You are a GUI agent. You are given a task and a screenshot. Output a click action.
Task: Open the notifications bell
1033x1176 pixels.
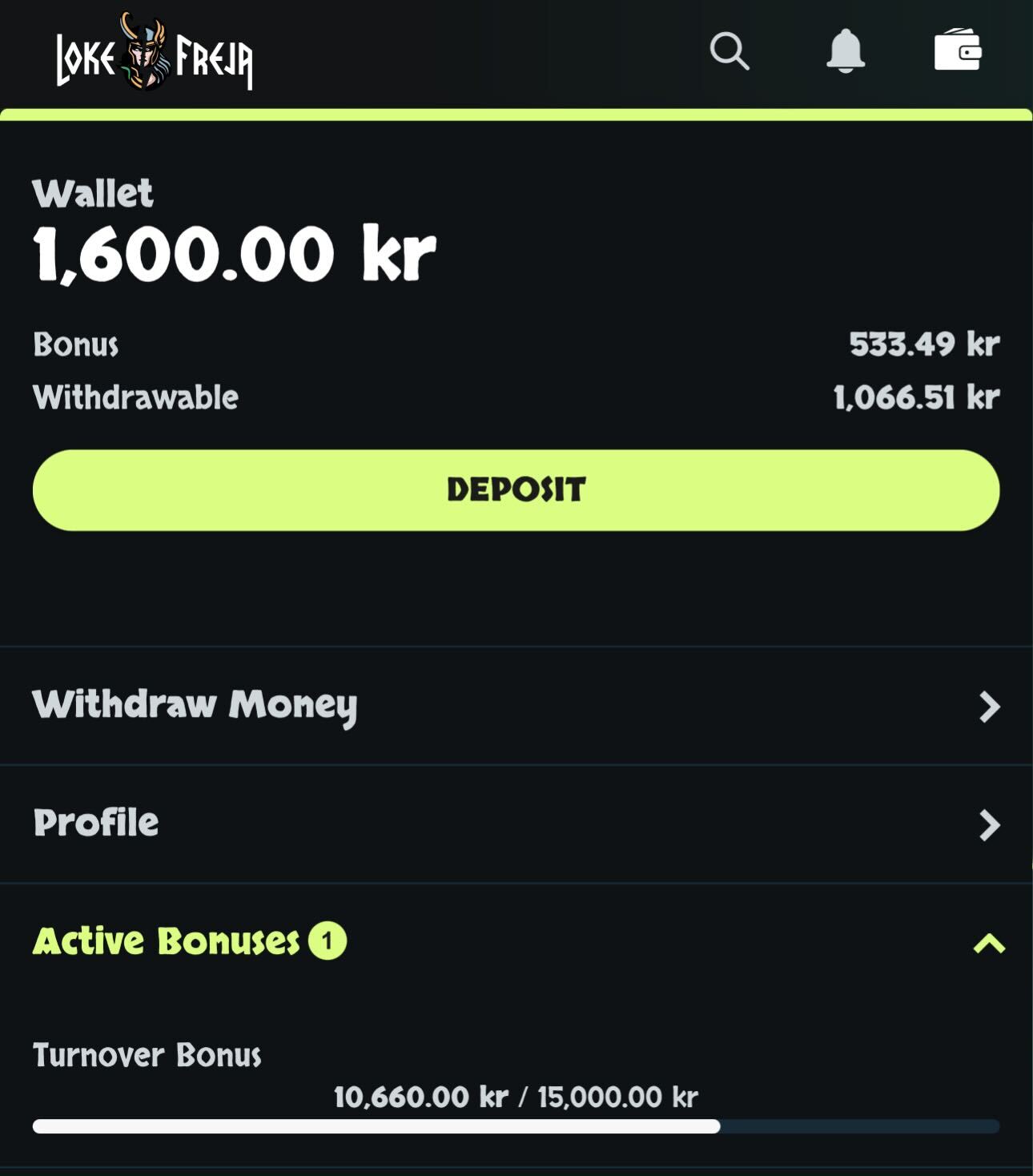click(x=845, y=52)
